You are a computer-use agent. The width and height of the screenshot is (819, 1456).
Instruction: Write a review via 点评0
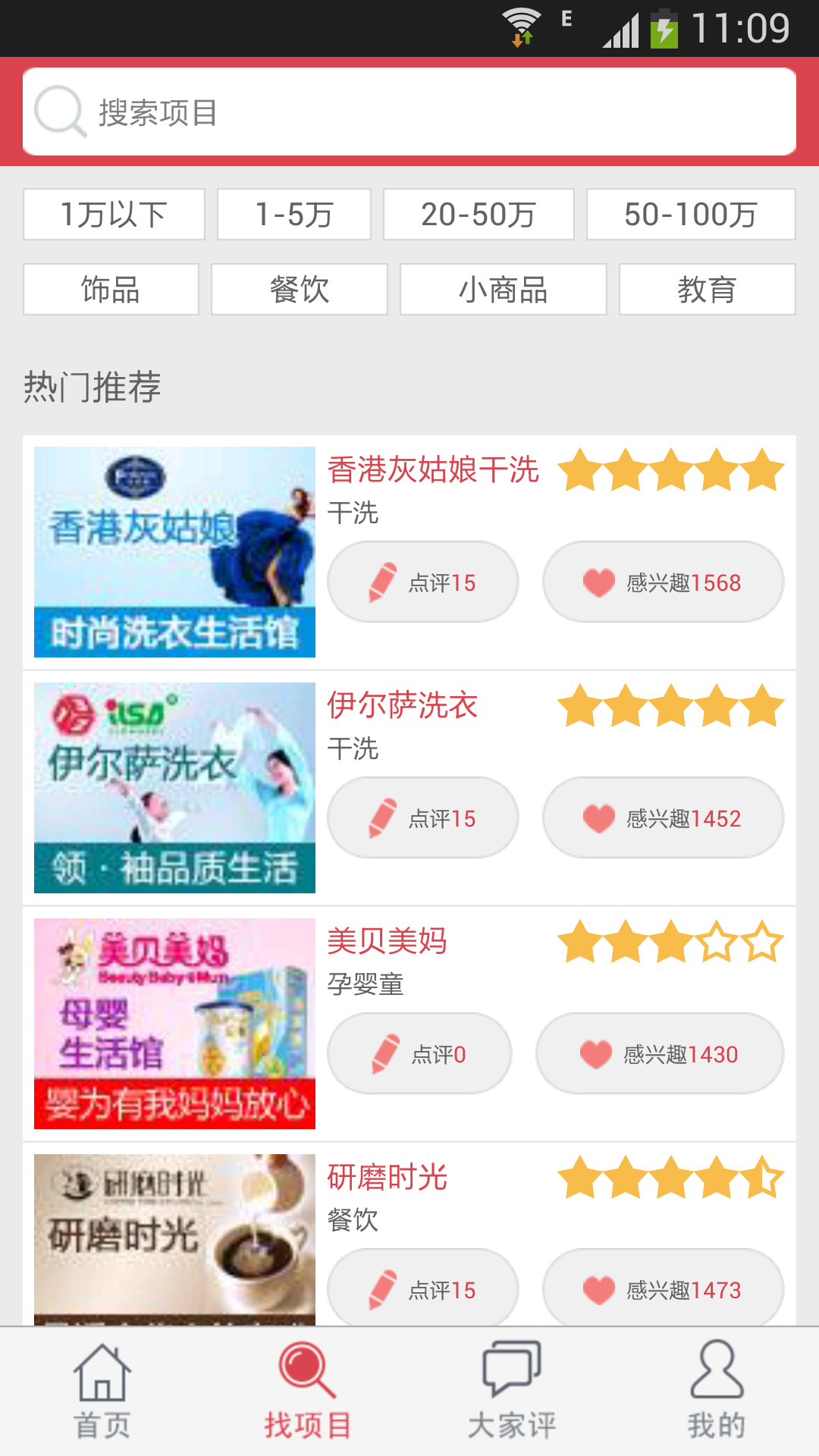click(419, 1054)
